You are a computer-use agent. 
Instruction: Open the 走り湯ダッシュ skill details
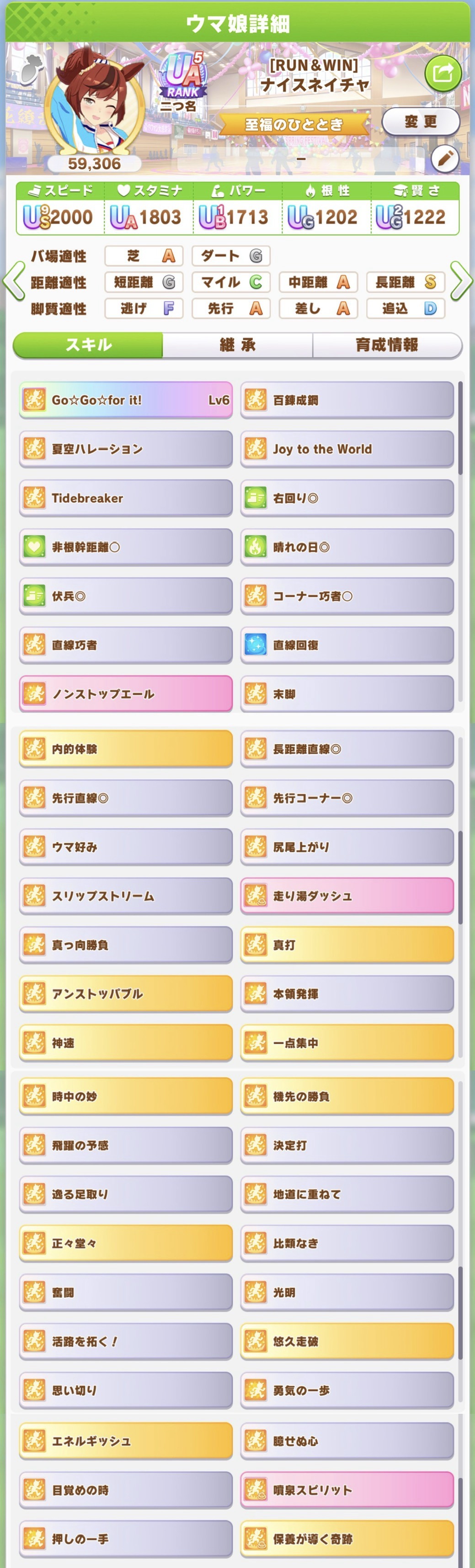pyautogui.click(x=347, y=896)
